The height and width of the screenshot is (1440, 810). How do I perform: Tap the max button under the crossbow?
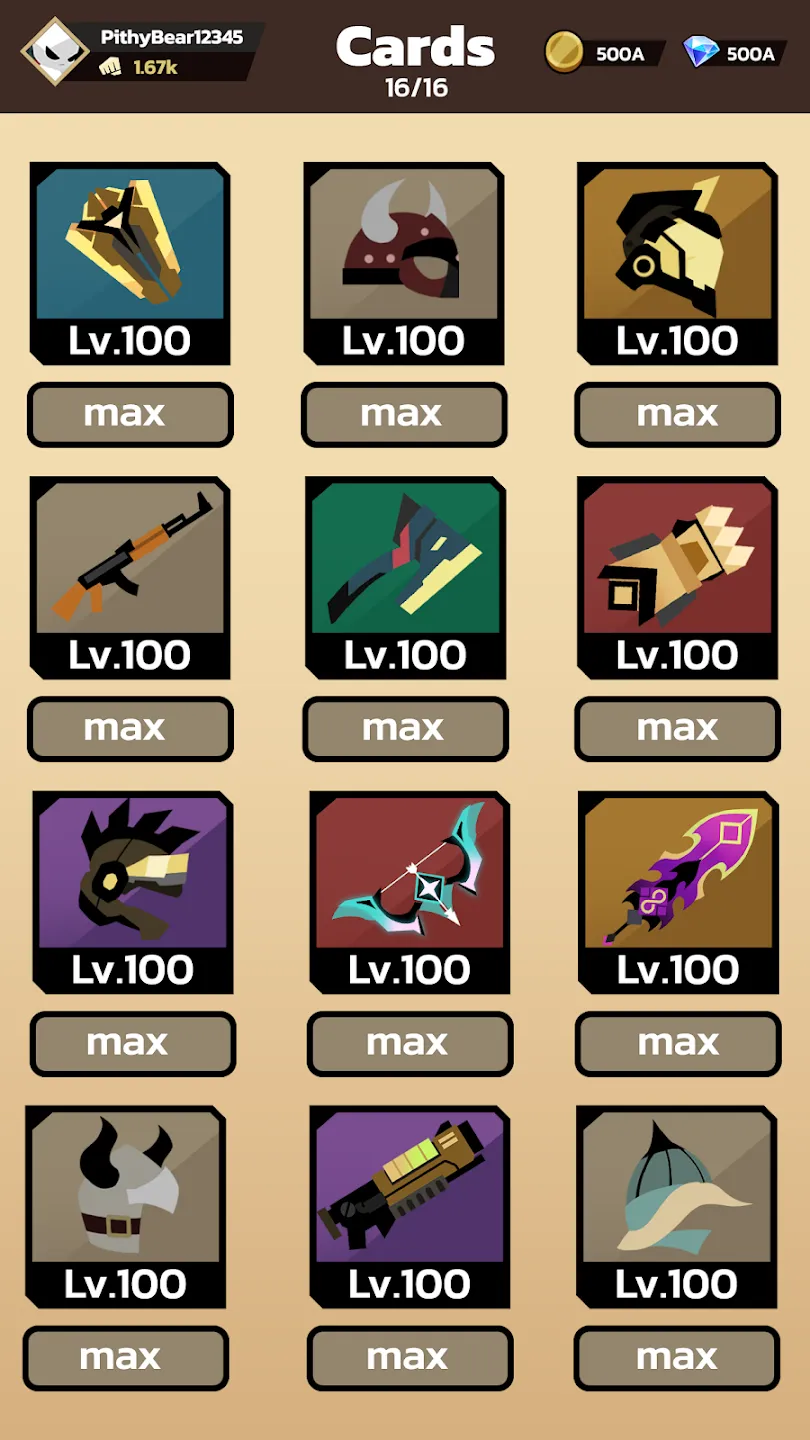coord(130,415)
